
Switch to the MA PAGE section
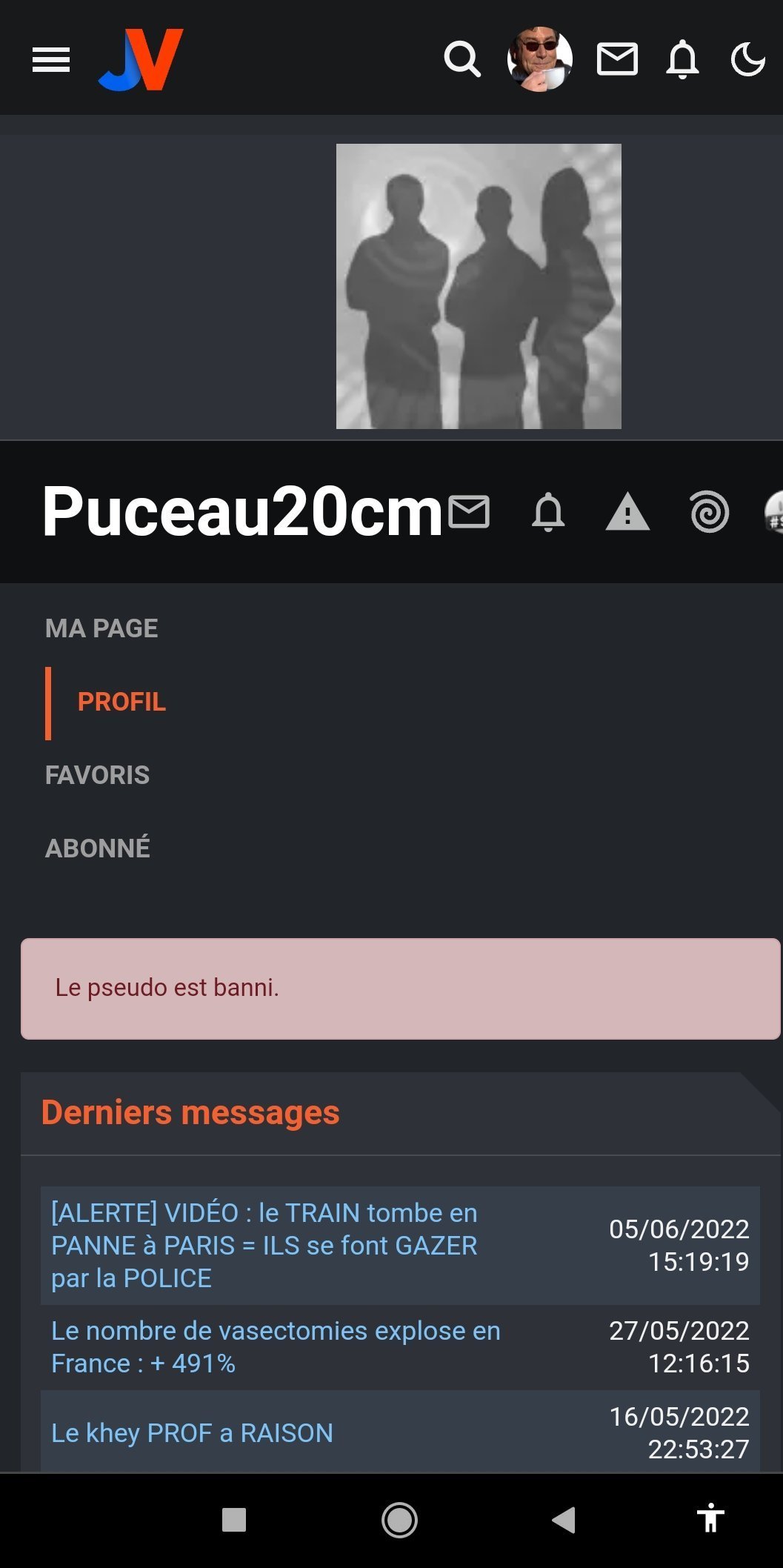pyautogui.click(x=101, y=628)
